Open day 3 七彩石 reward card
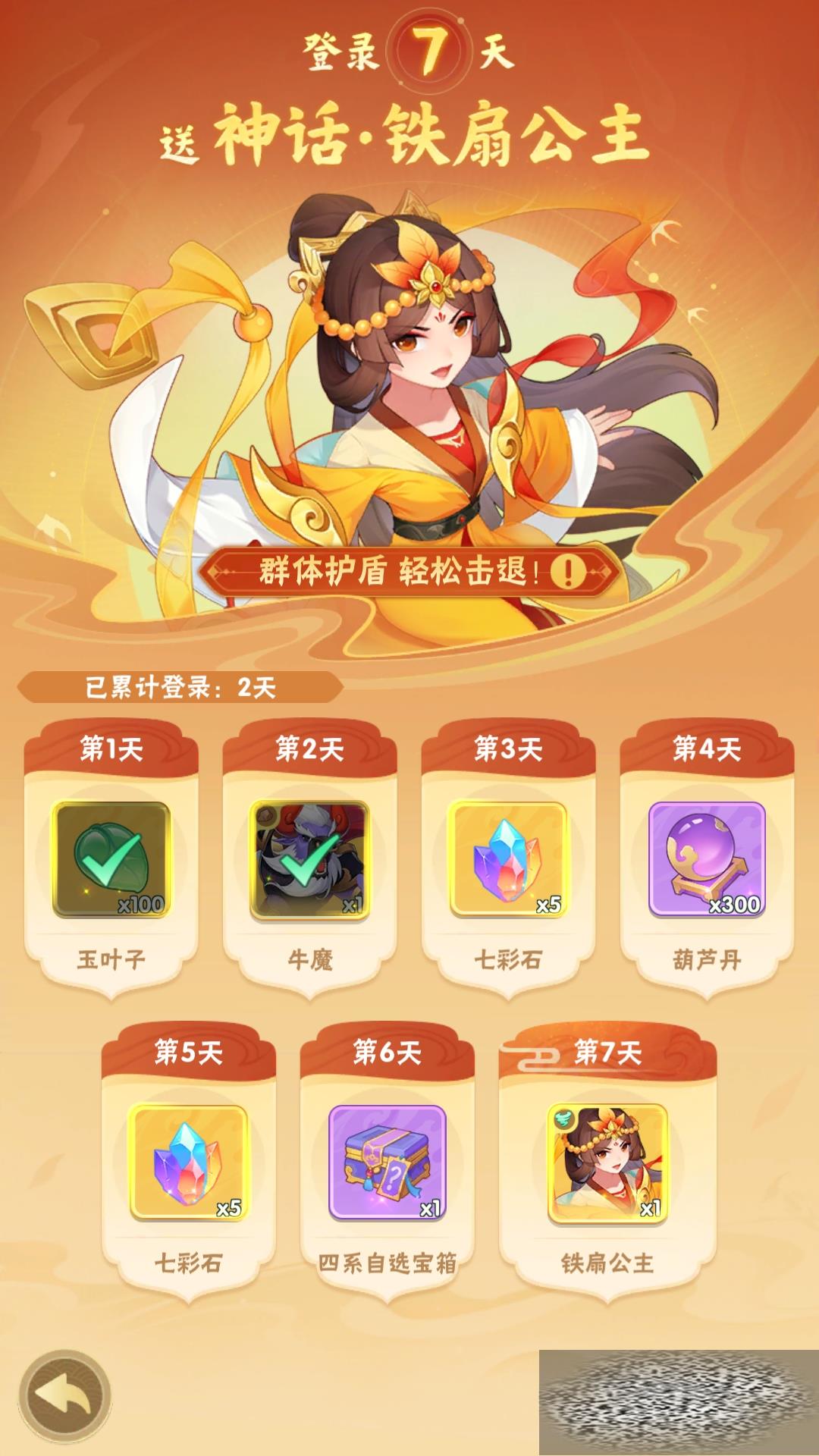 click(508, 859)
